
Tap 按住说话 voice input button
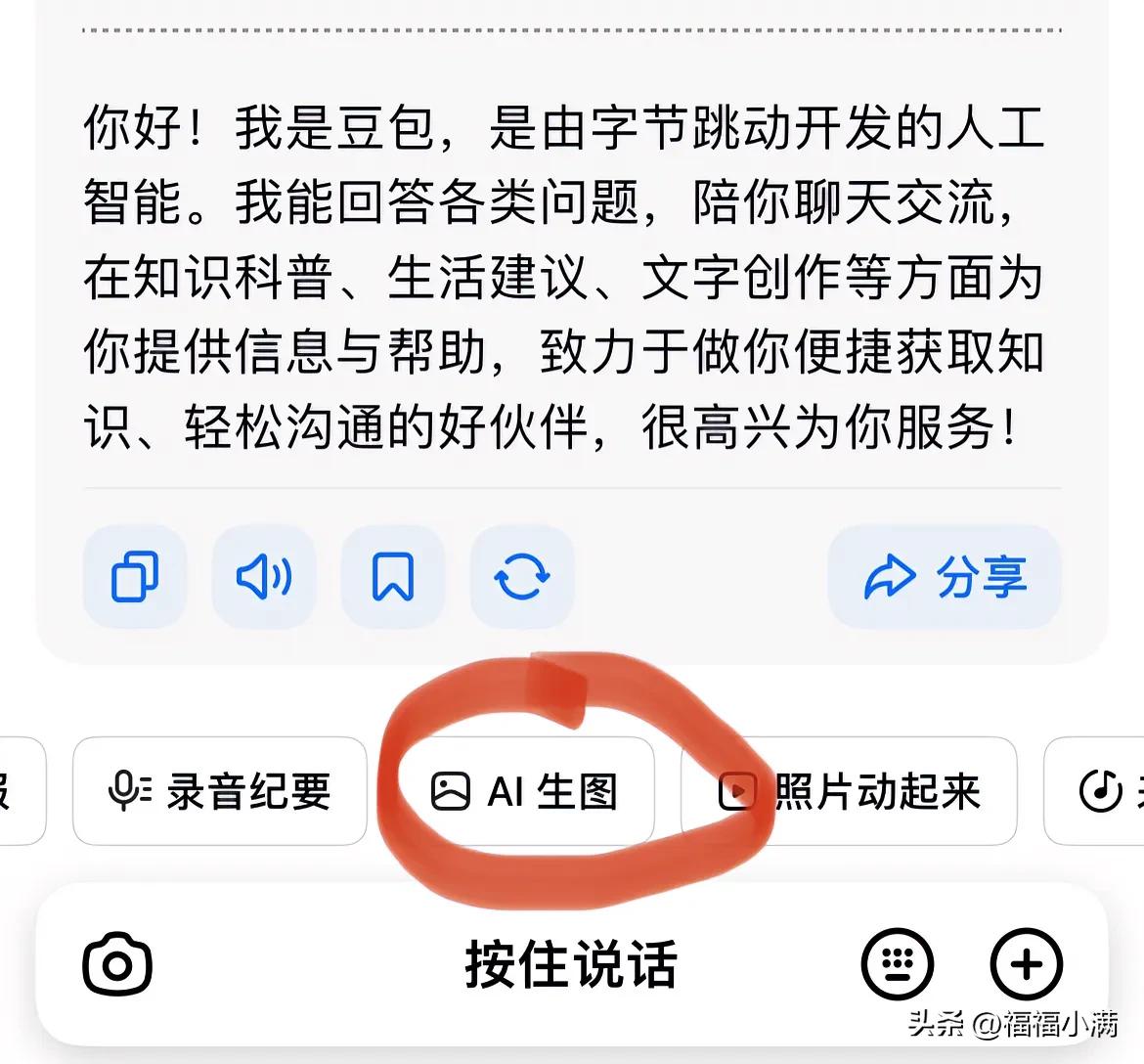click(571, 965)
